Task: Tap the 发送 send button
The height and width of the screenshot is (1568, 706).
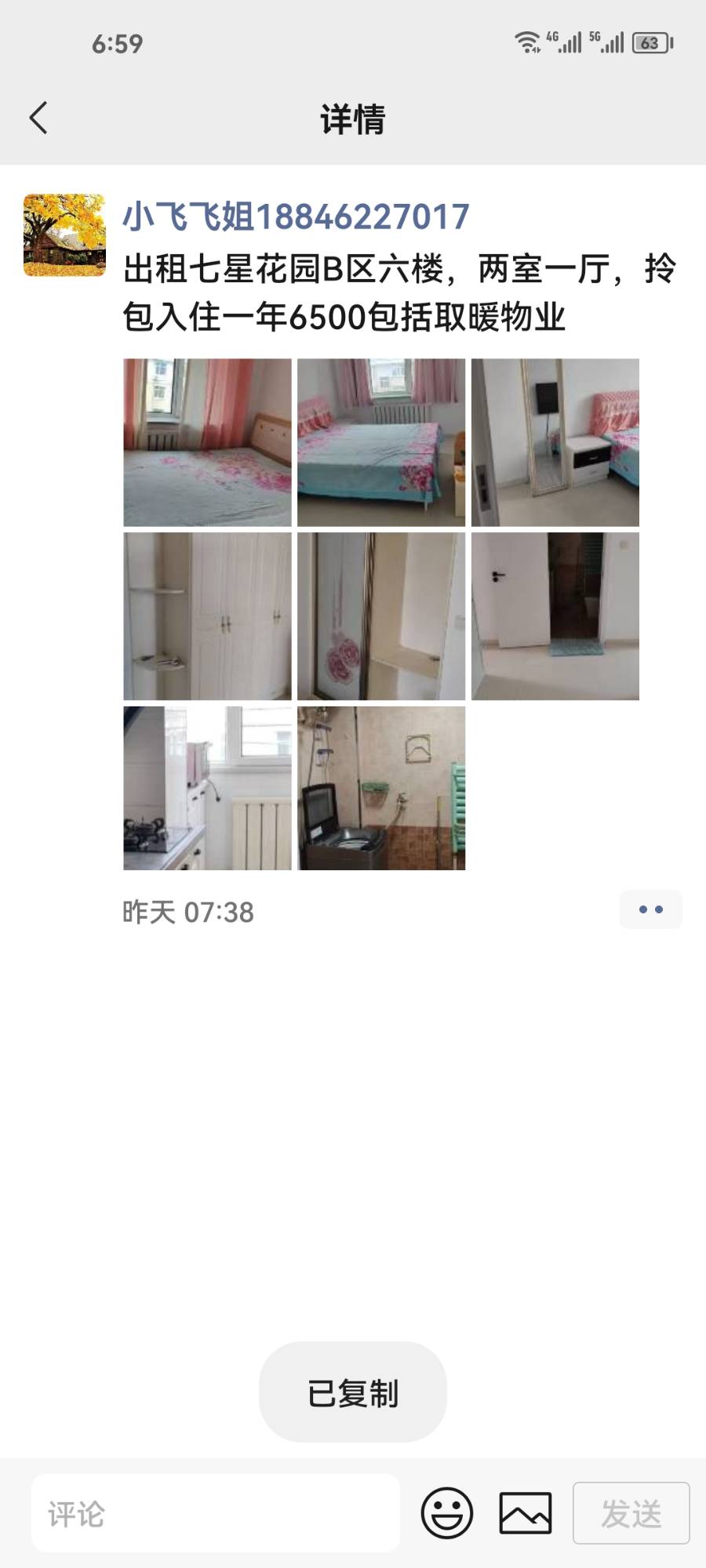Action: [x=631, y=1513]
